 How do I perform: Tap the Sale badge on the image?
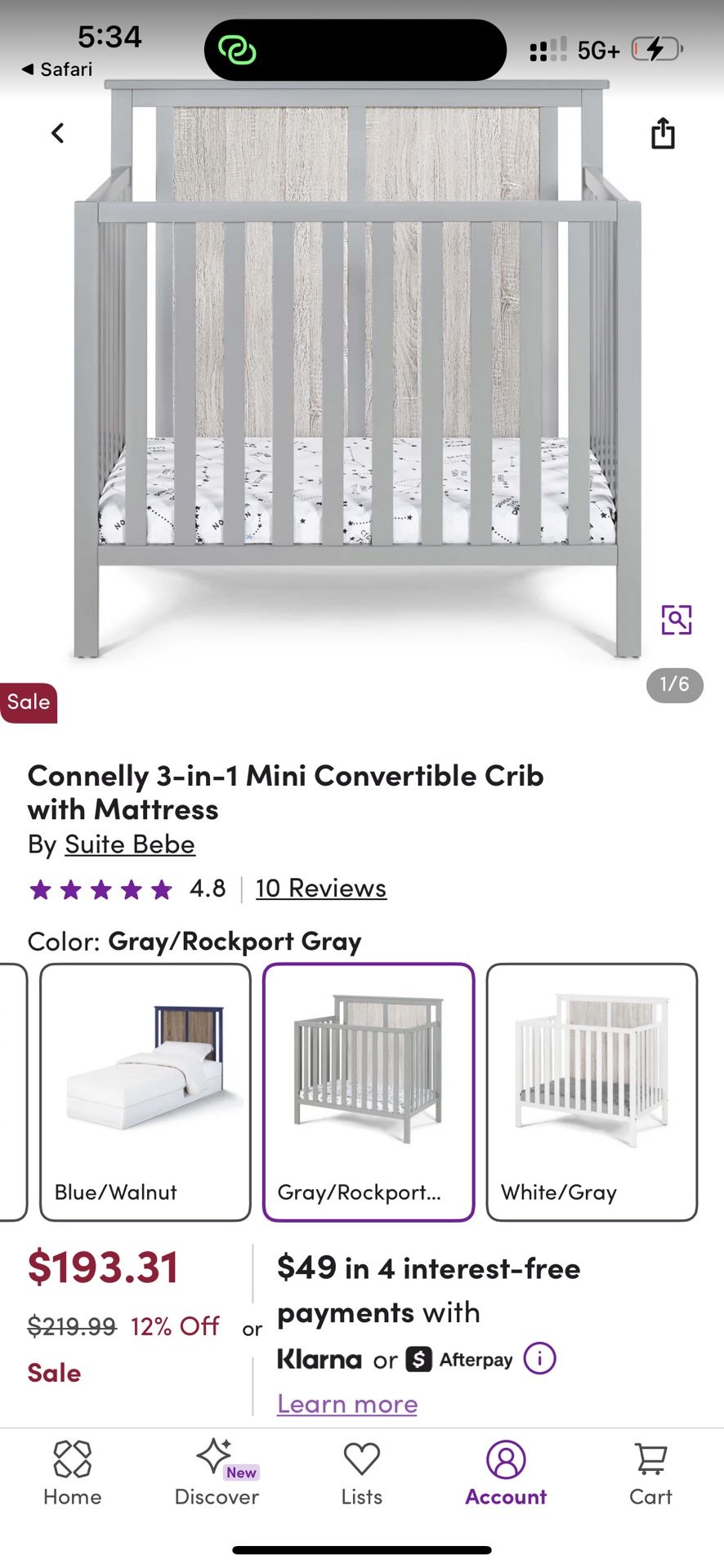pos(29,702)
